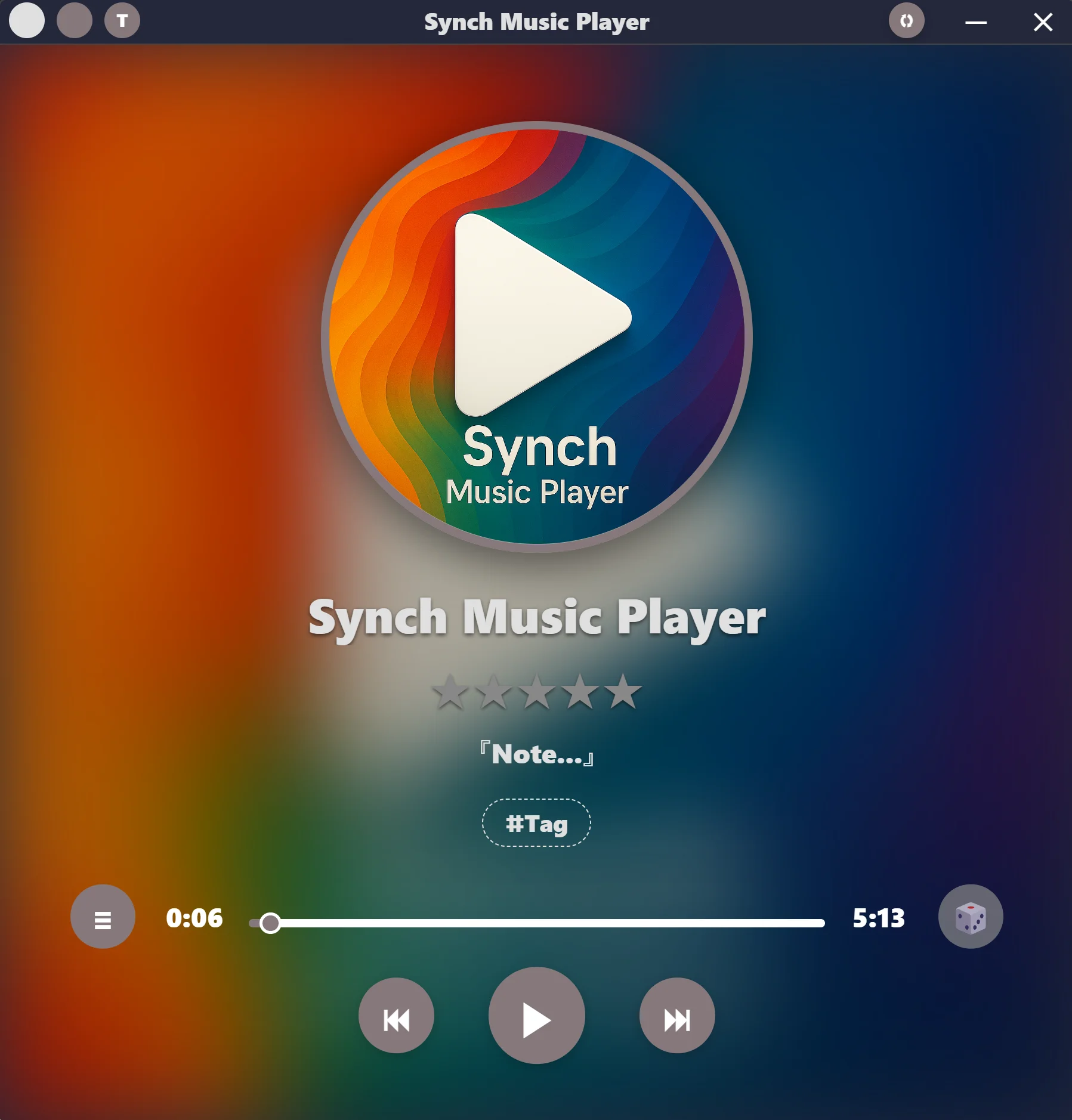
Task: Tap the sync icon in title bar
Action: [906, 21]
